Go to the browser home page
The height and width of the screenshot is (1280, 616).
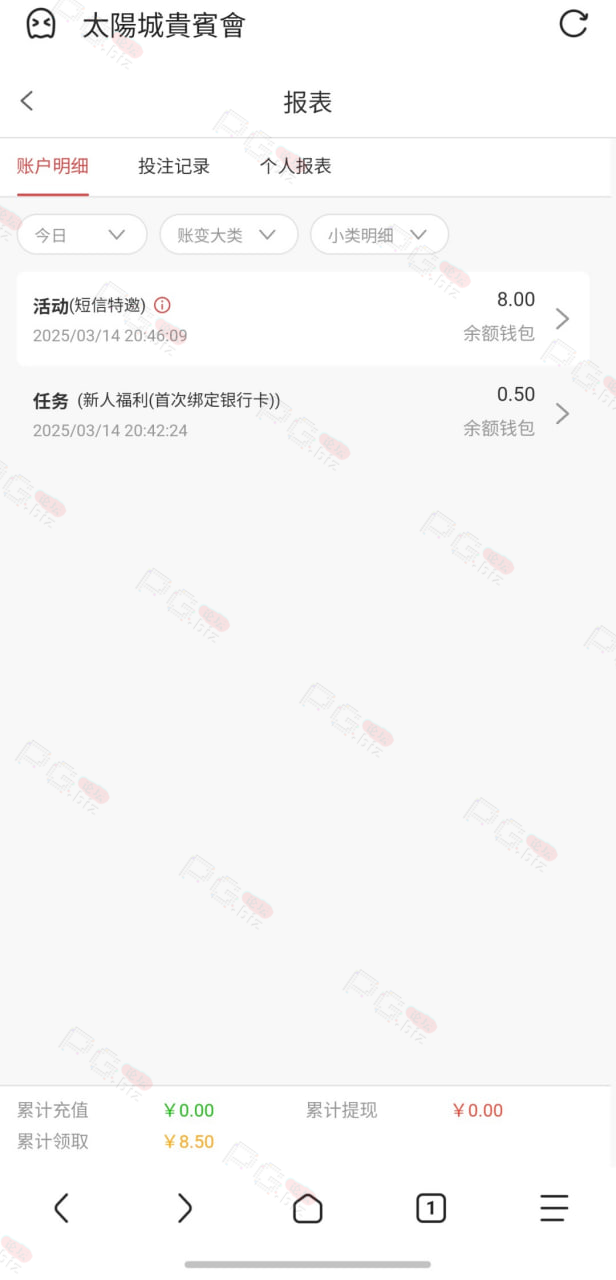coord(308,1208)
